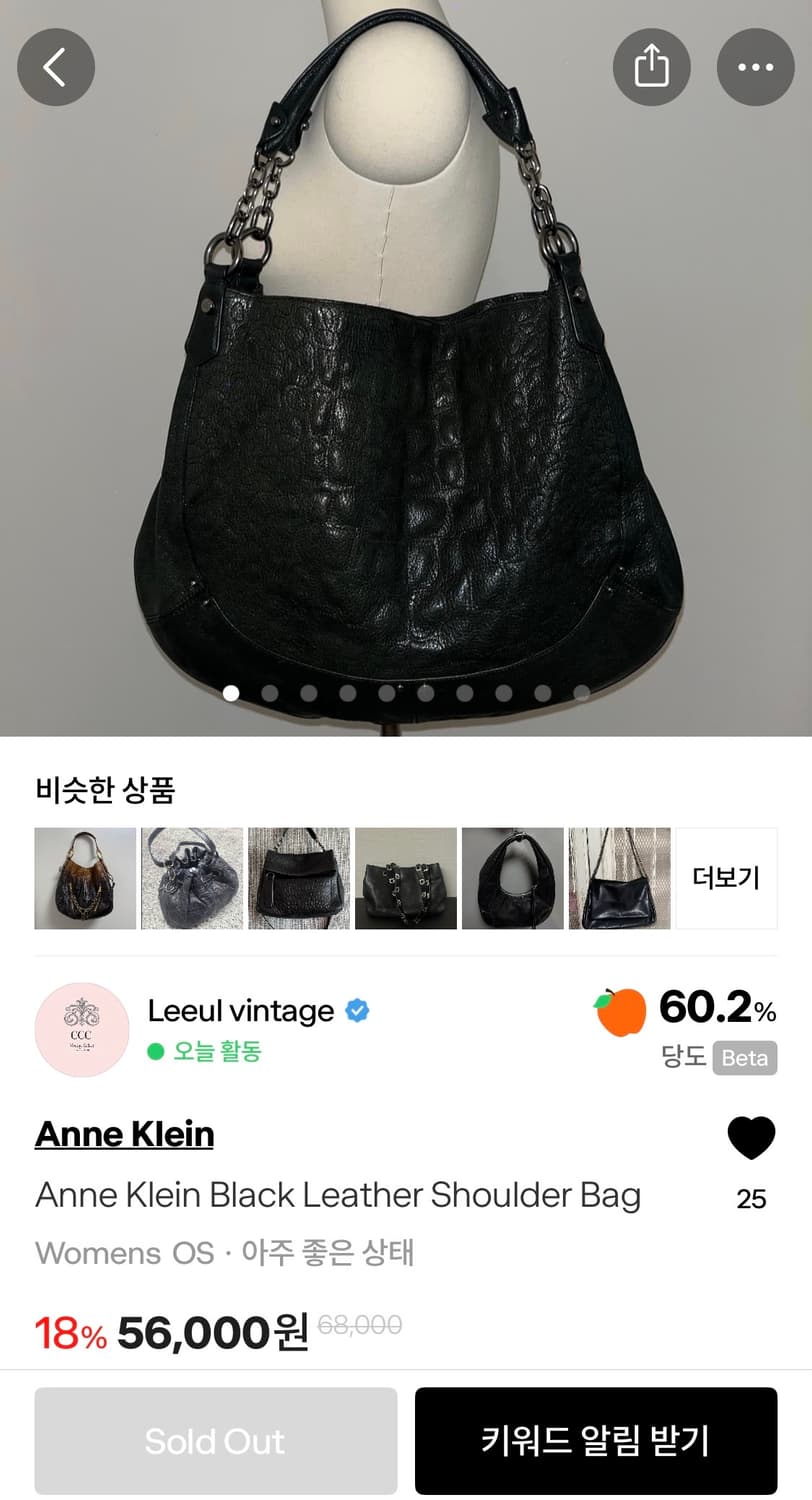Select the first image carousel dot
This screenshot has height=1500, width=812.
coord(231,692)
